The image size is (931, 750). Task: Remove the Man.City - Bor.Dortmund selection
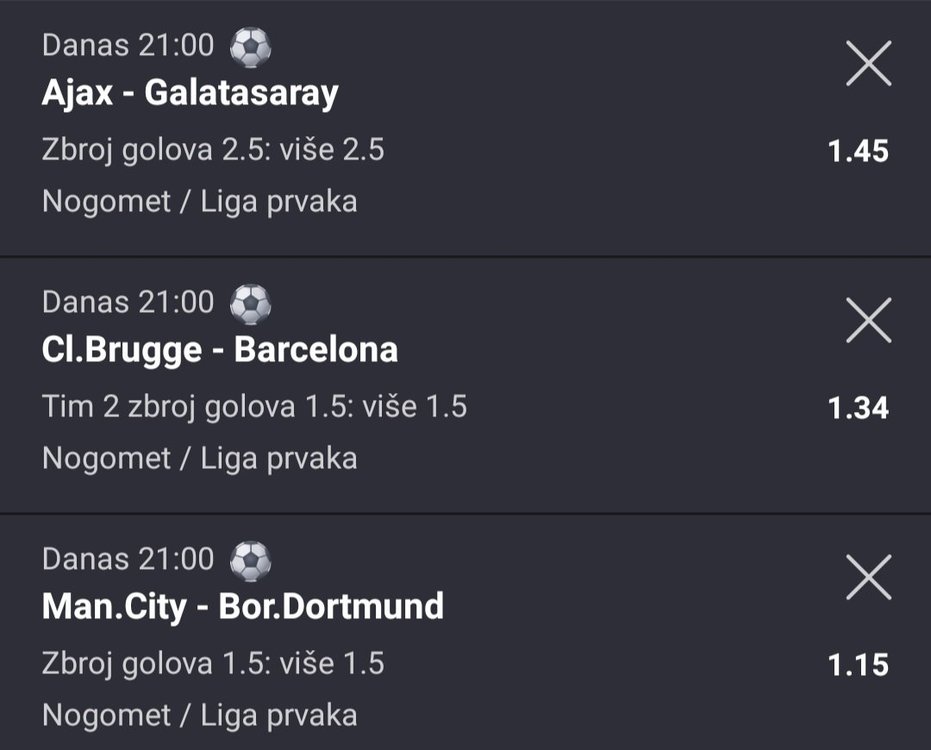click(x=868, y=578)
